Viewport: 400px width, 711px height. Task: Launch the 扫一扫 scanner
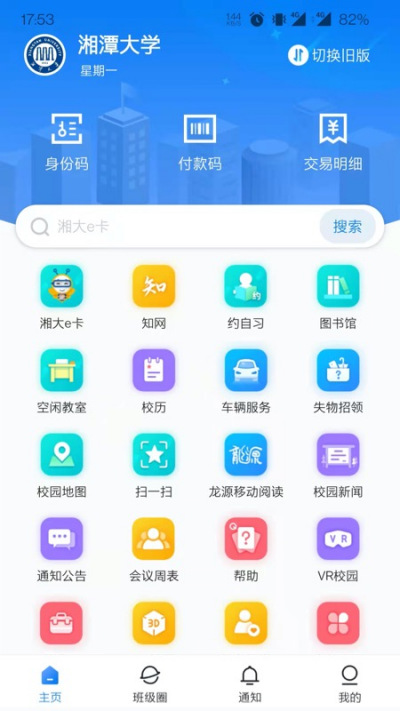click(x=154, y=466)
